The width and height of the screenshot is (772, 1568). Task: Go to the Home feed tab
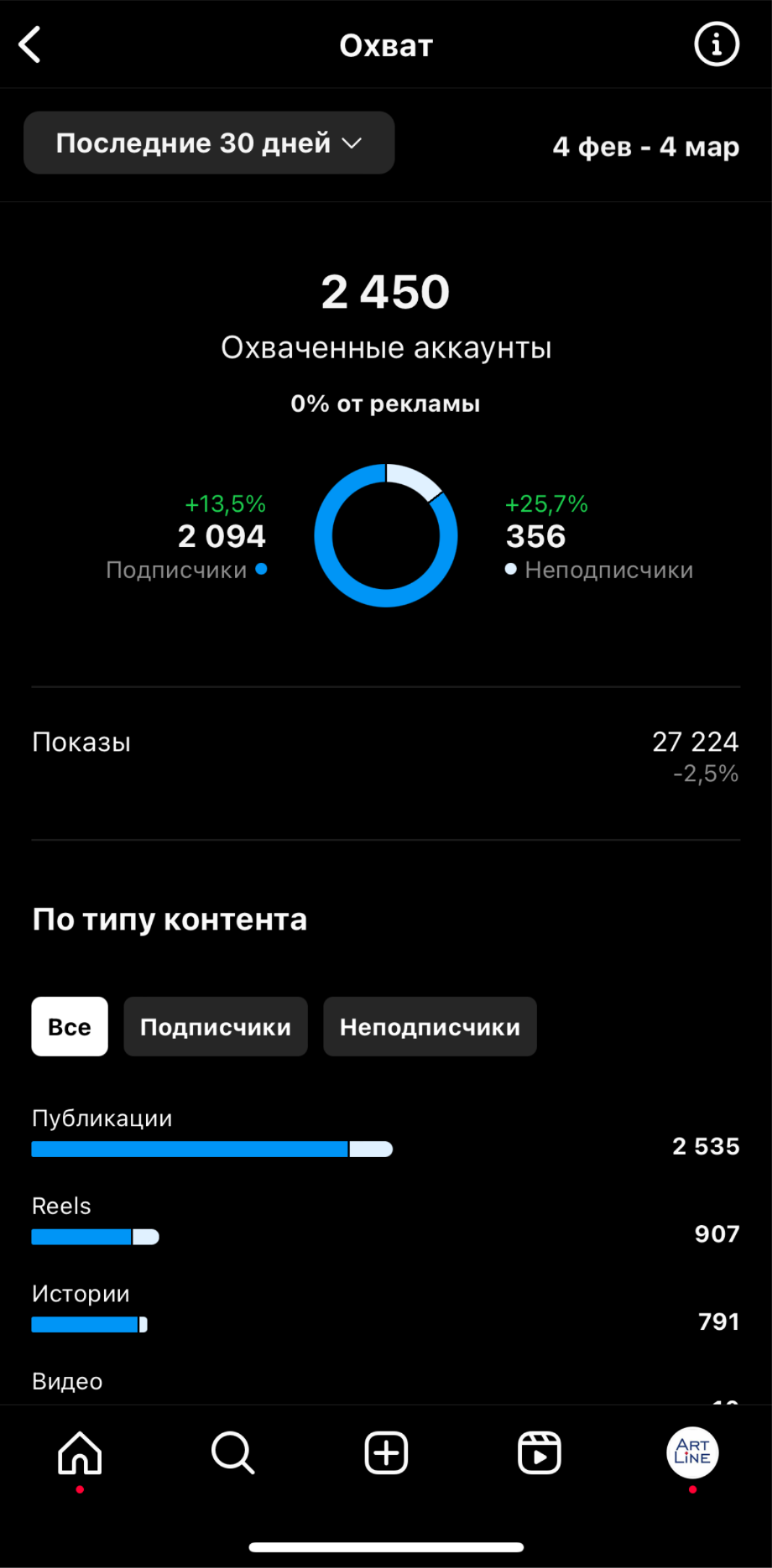pos(80,1453)
